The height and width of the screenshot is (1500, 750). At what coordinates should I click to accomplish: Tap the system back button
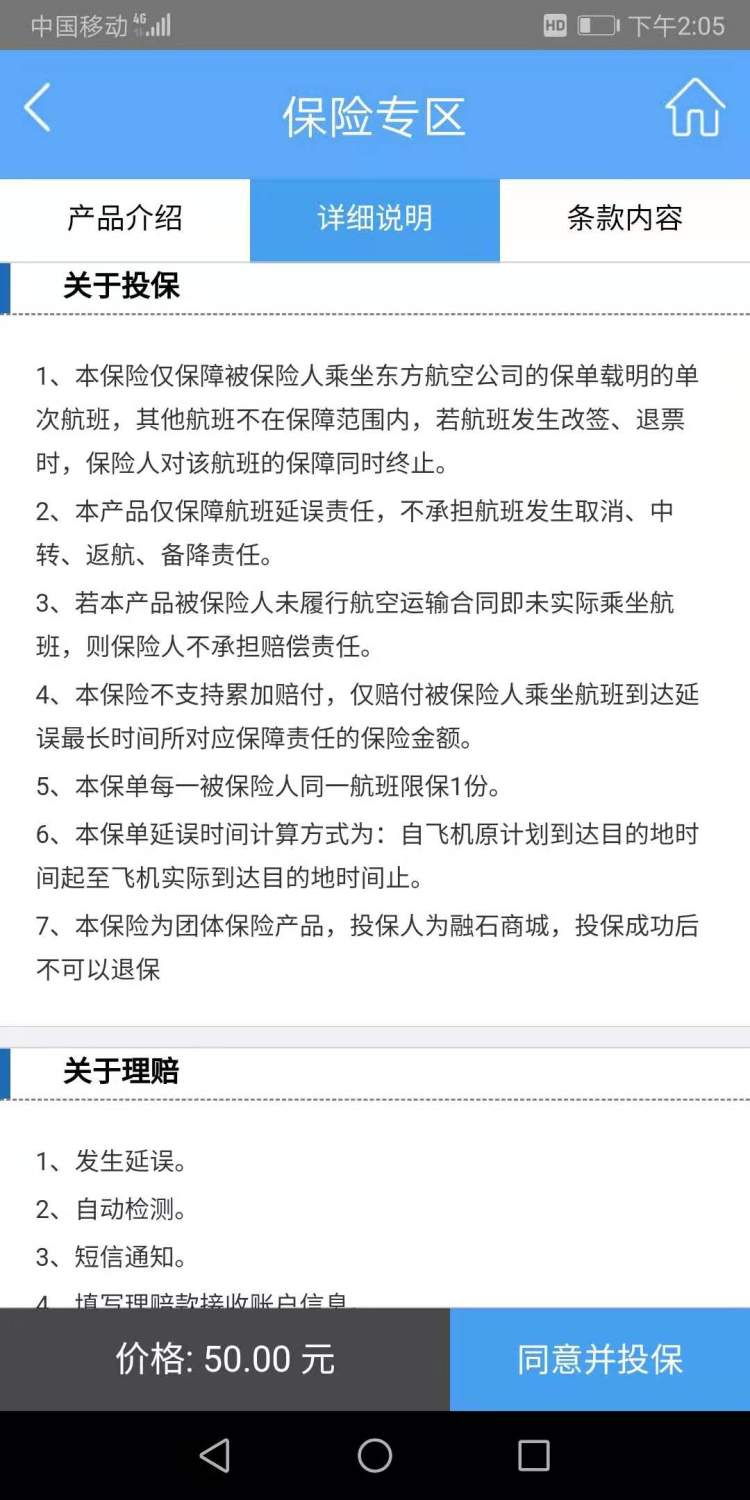[215, 1455]
